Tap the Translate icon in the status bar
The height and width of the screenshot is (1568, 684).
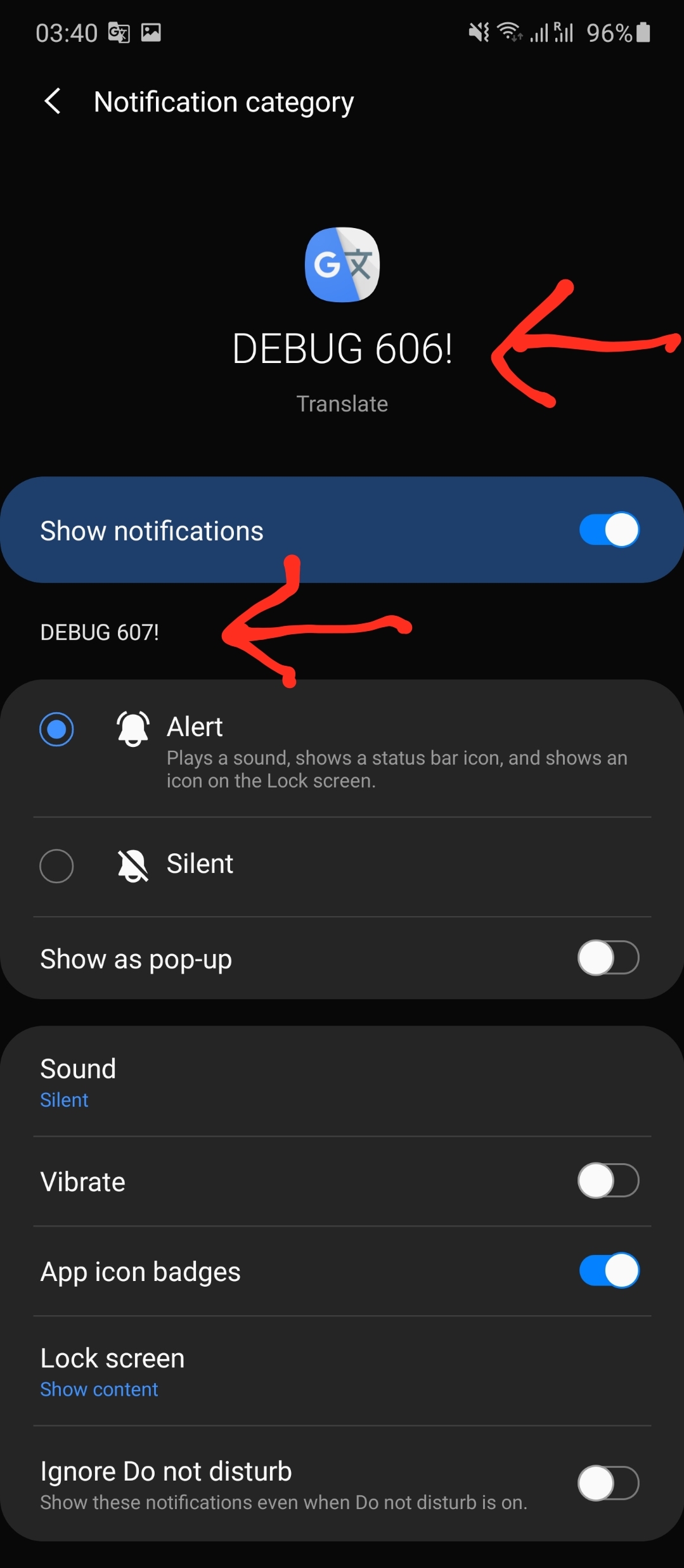(x=117, y=32)
